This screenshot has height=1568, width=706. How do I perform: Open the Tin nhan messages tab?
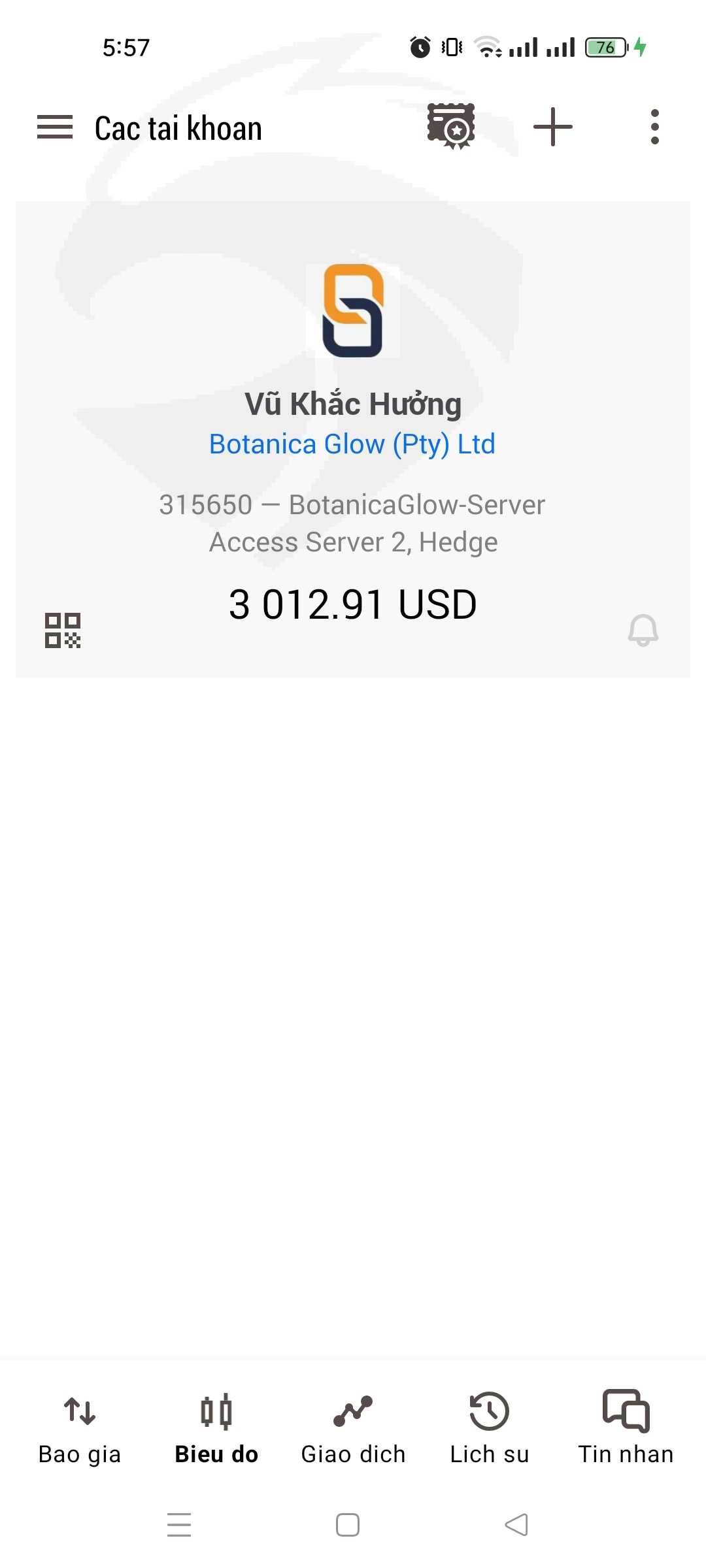(x=626, y=1427)
